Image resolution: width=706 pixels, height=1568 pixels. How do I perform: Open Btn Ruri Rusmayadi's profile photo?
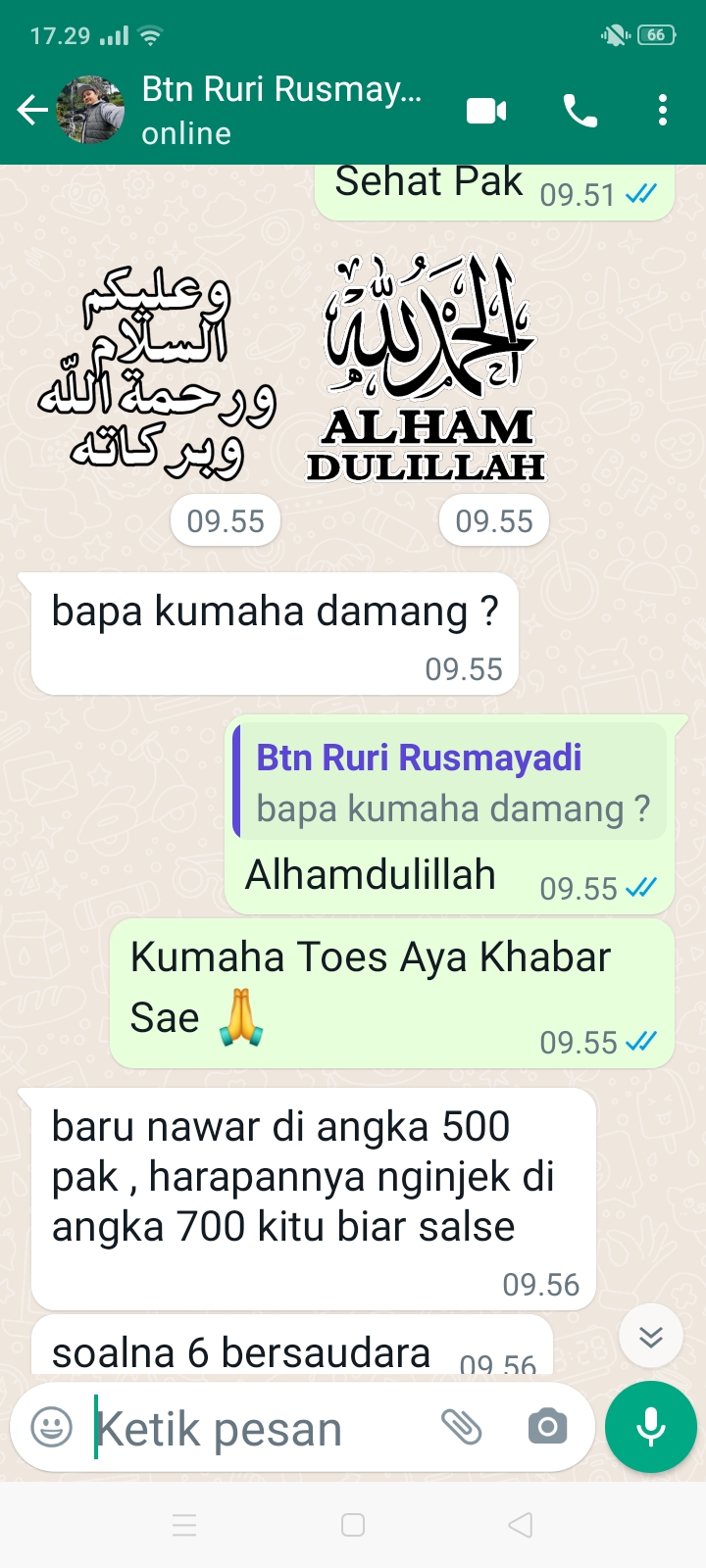(x=91, y=110)
